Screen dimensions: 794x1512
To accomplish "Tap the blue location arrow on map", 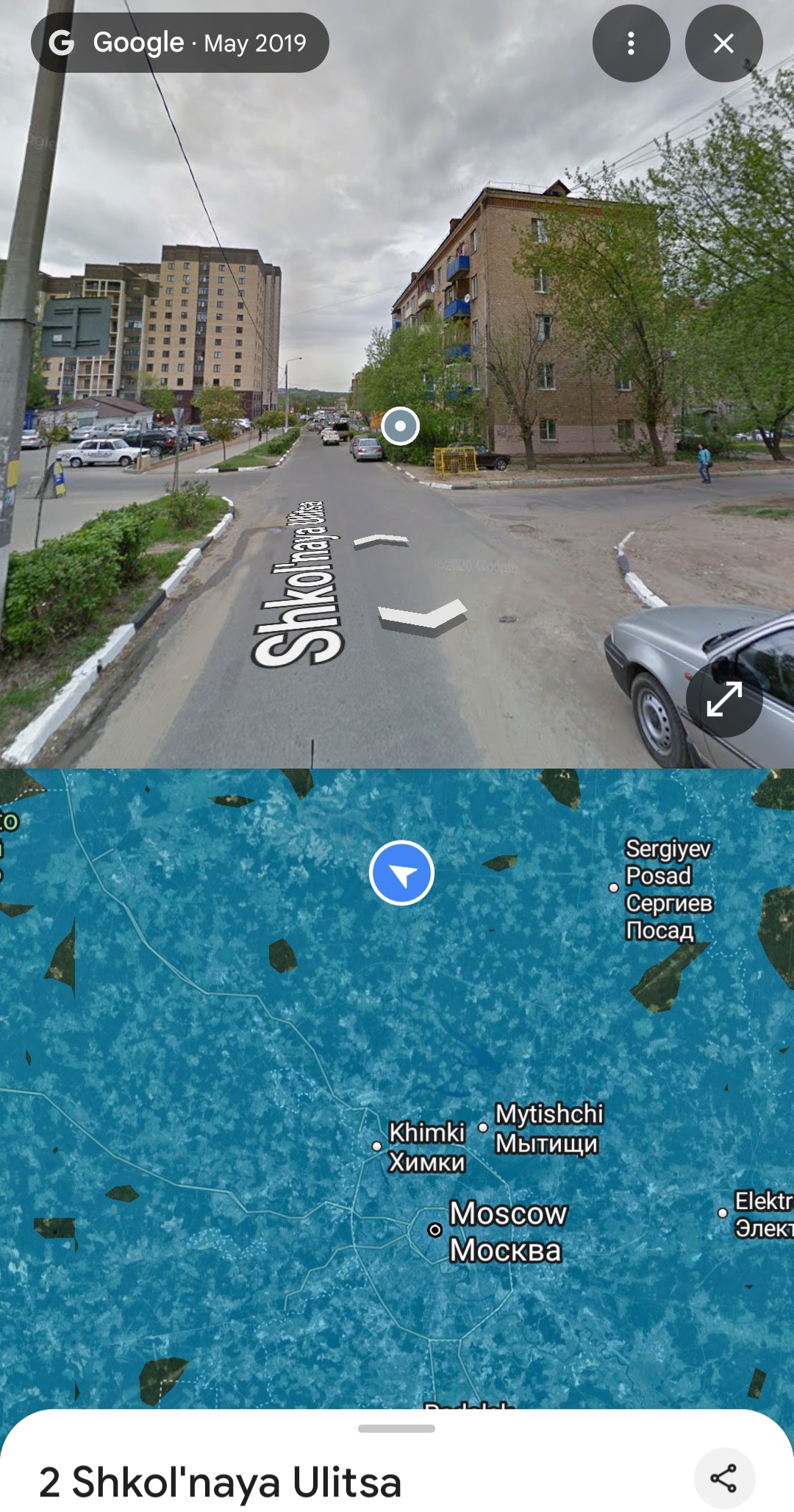I will (401, 873).
